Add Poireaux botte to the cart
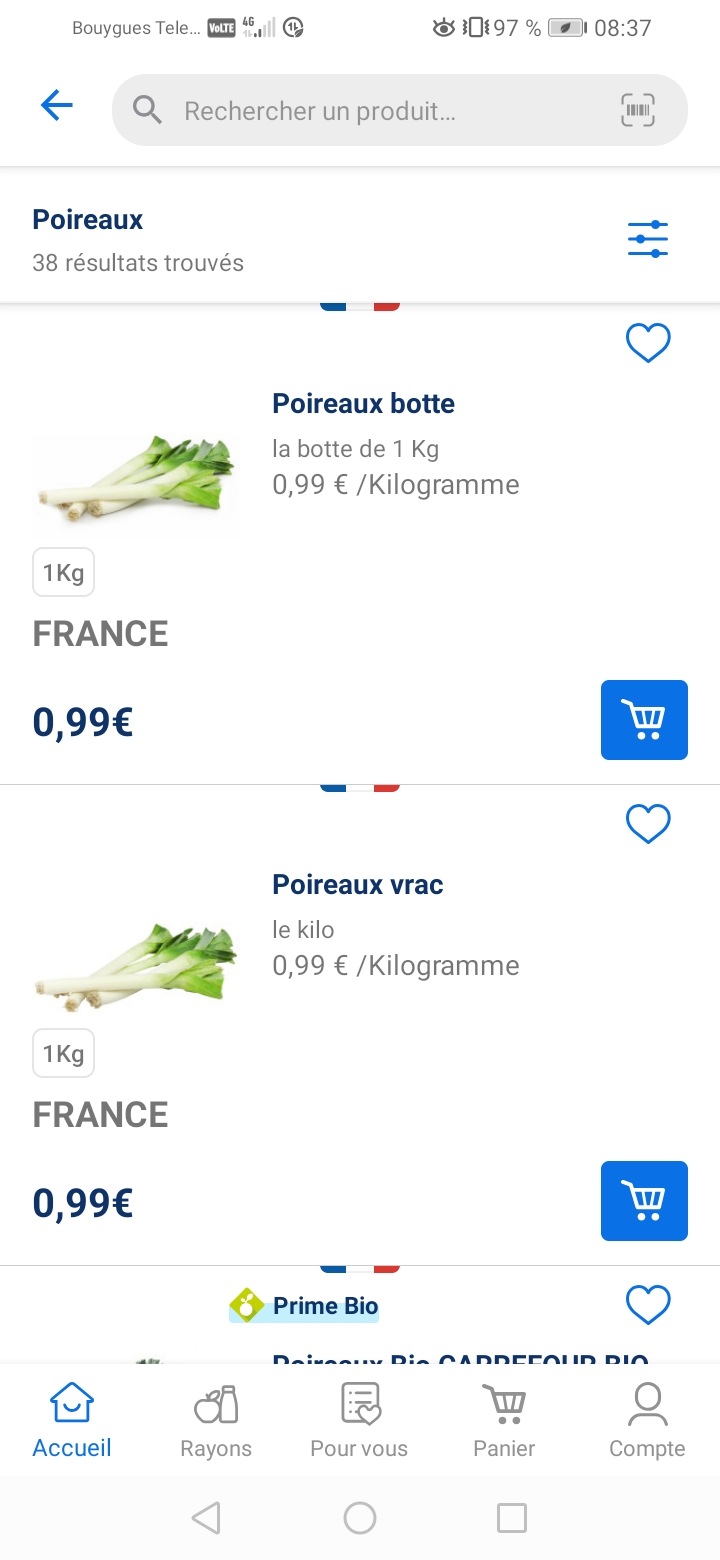The image size is (720, 1560). [644, 720]
